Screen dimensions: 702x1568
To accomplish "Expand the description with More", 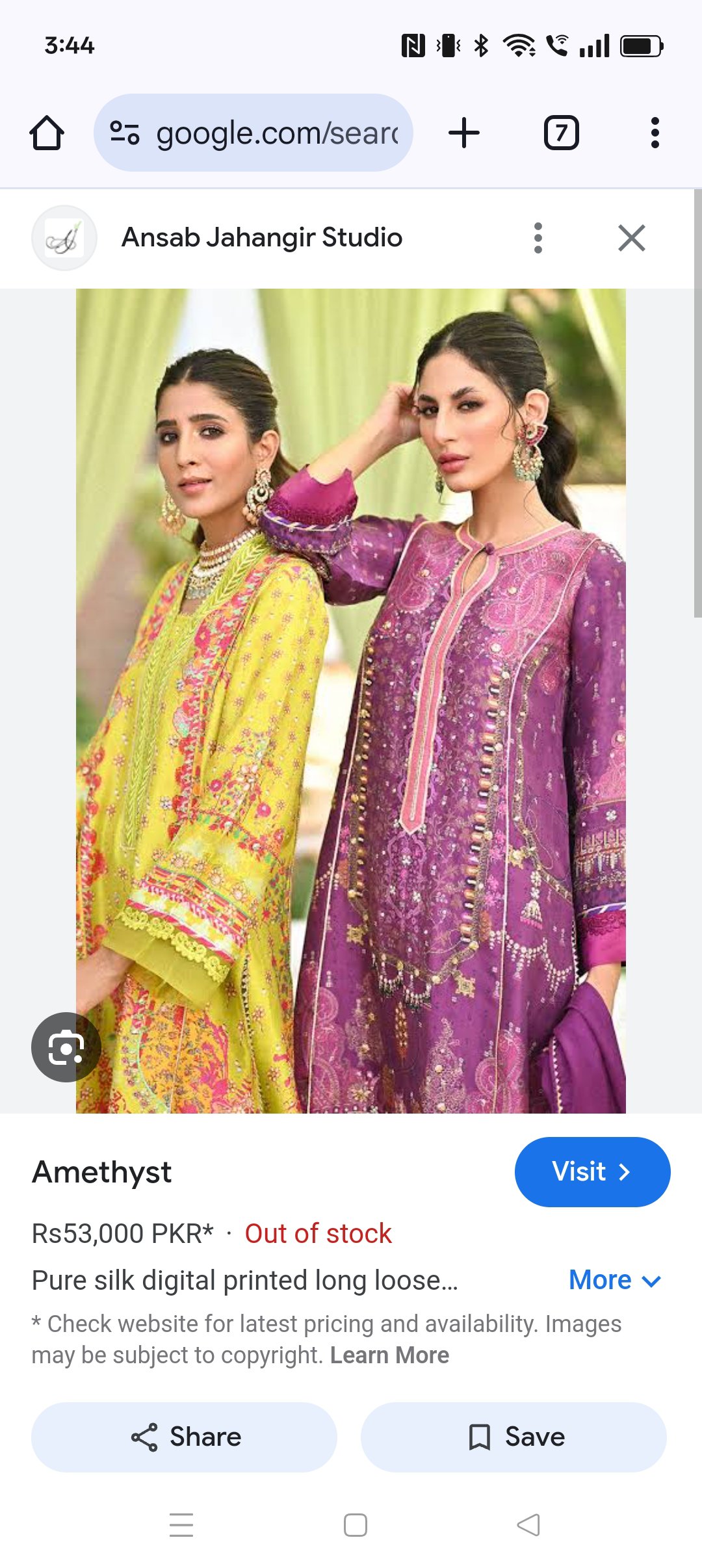I will [x=614, y=1280].
